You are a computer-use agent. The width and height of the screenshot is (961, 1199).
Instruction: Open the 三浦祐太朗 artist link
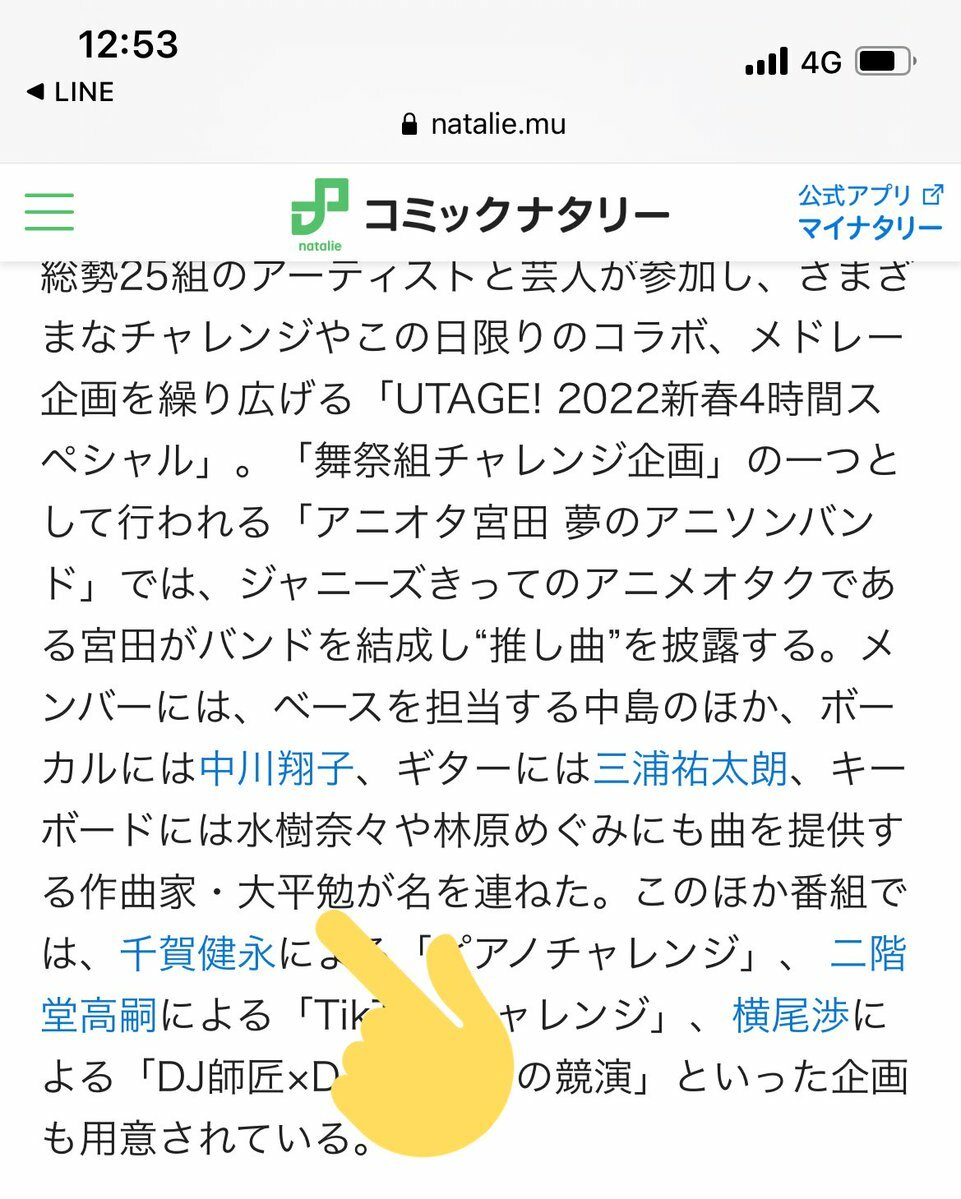690,770
